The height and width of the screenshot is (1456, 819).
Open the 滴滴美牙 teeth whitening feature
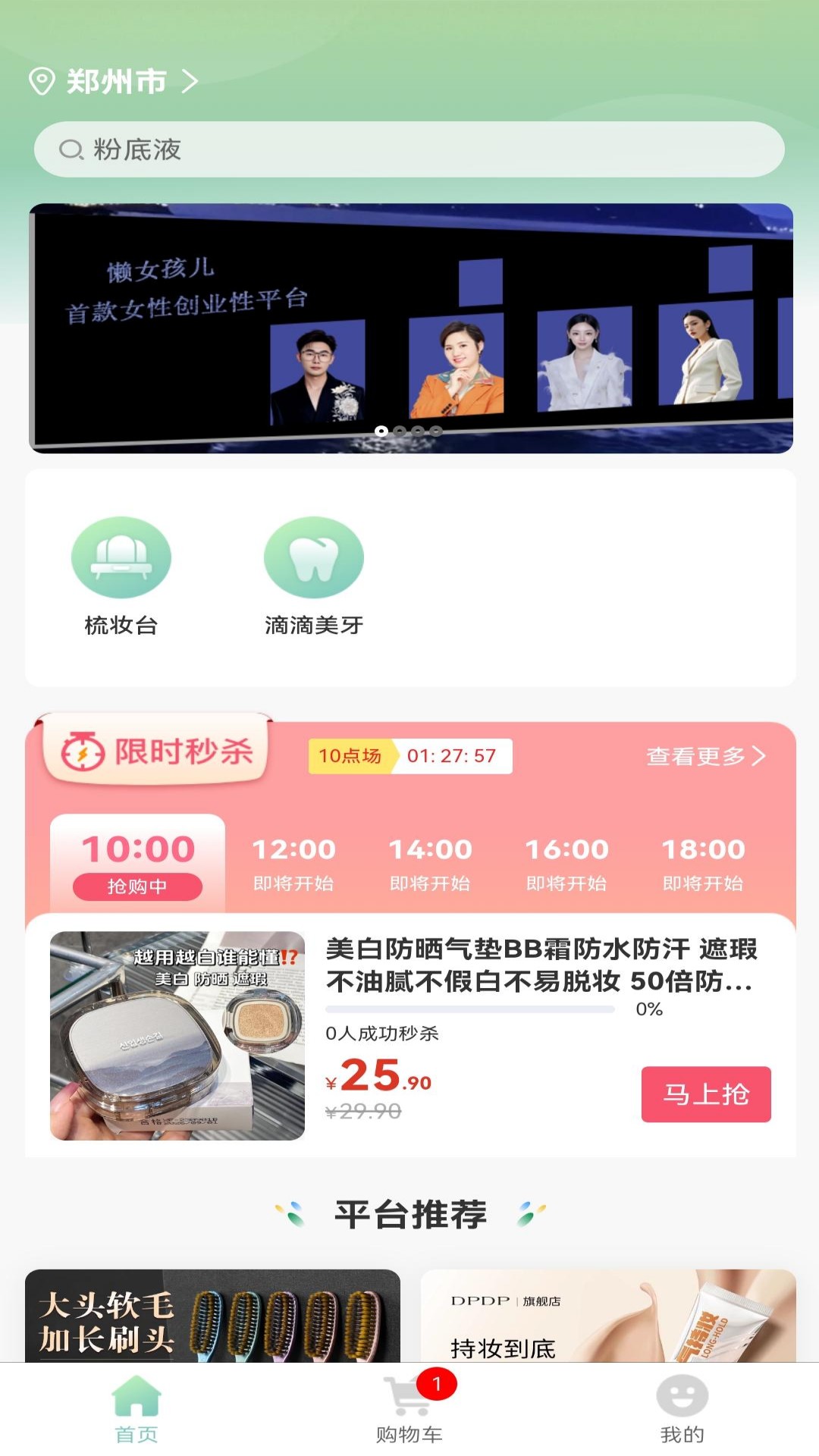[x=313, y=557]
